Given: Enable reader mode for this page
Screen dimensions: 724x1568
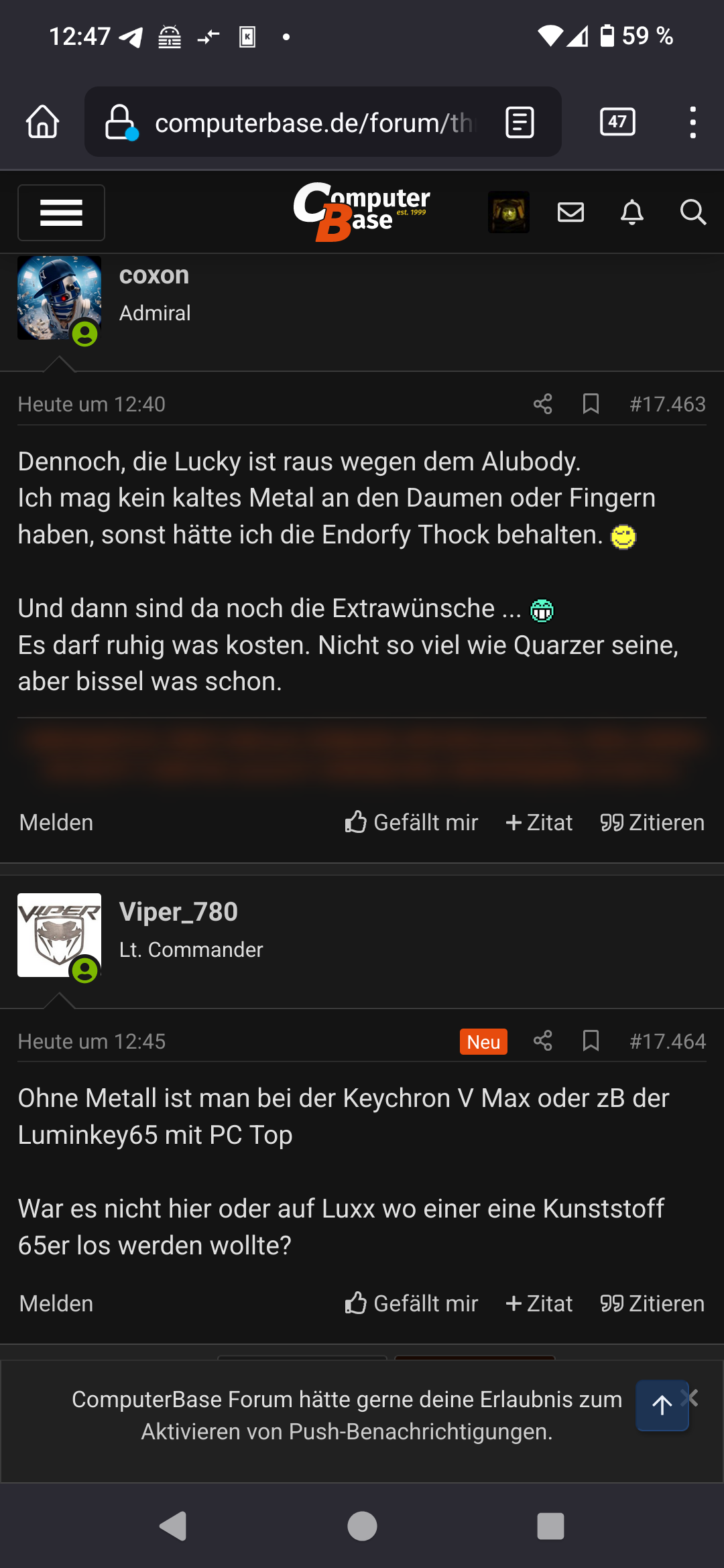Looking at the screenshot, I should (520, 123).
